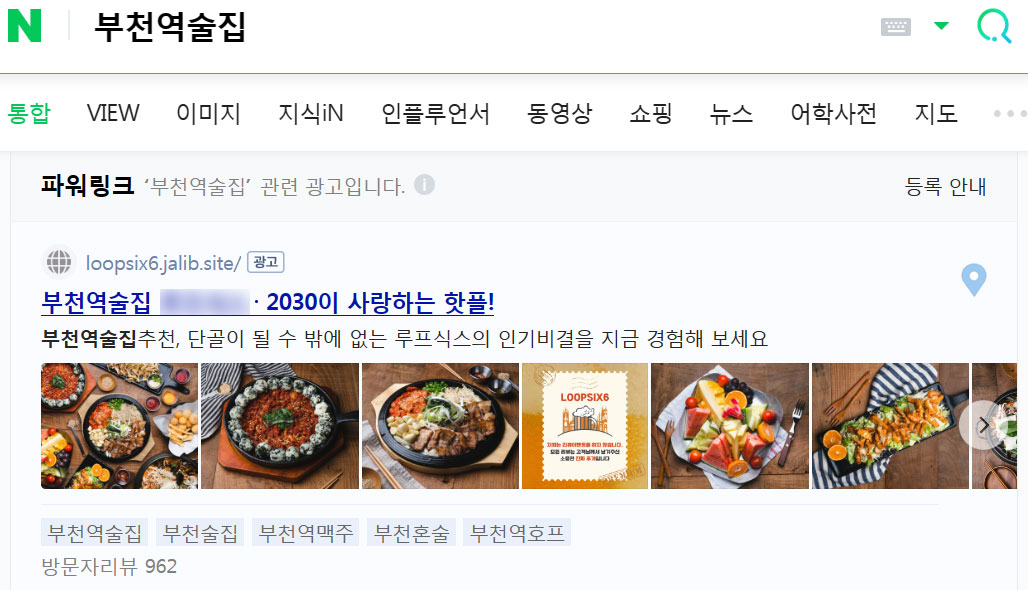The image size is (1028, 590).
Task: Show next photos with the carousel arrow
Action: [x=983, y=425]
